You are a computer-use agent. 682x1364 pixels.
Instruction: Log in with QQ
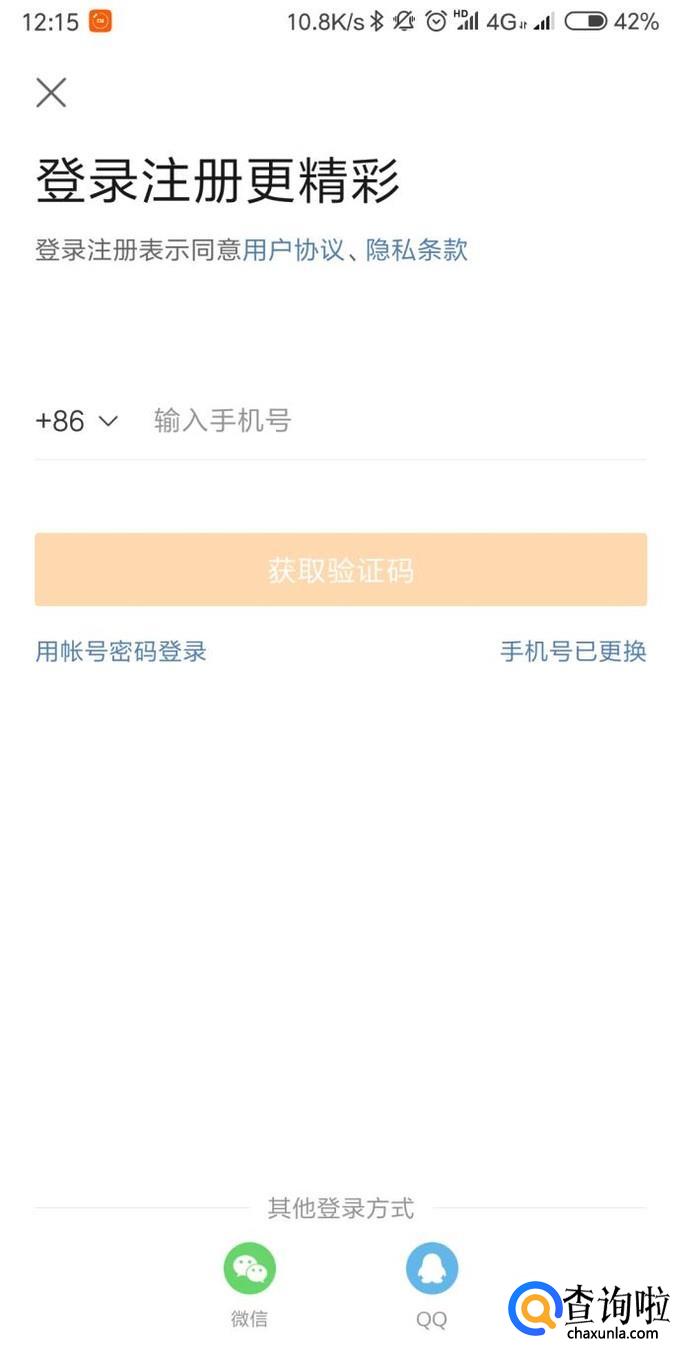(432, 1269)
